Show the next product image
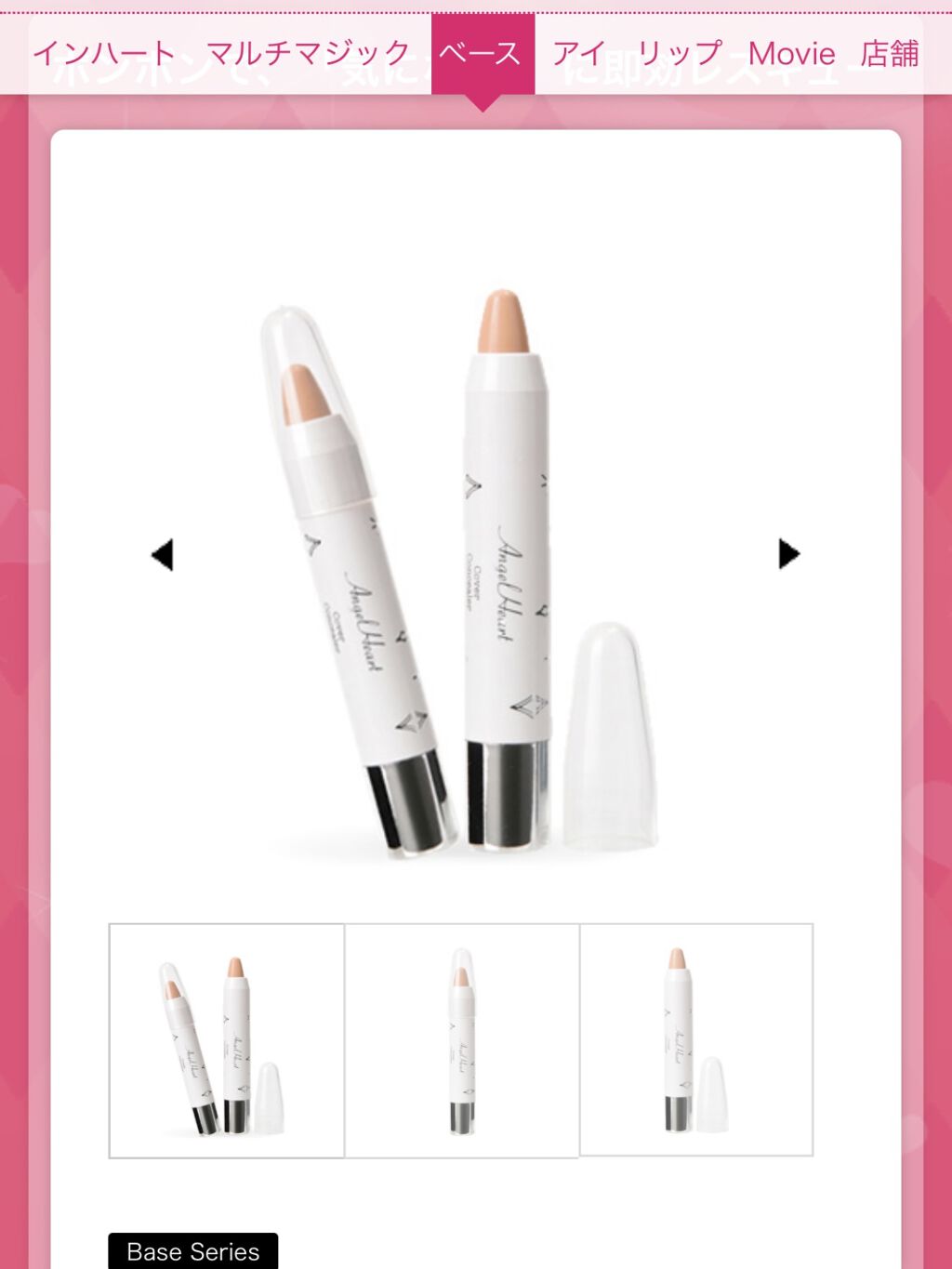This screenshot has width=952, height=1269. (x=788, y=554)
